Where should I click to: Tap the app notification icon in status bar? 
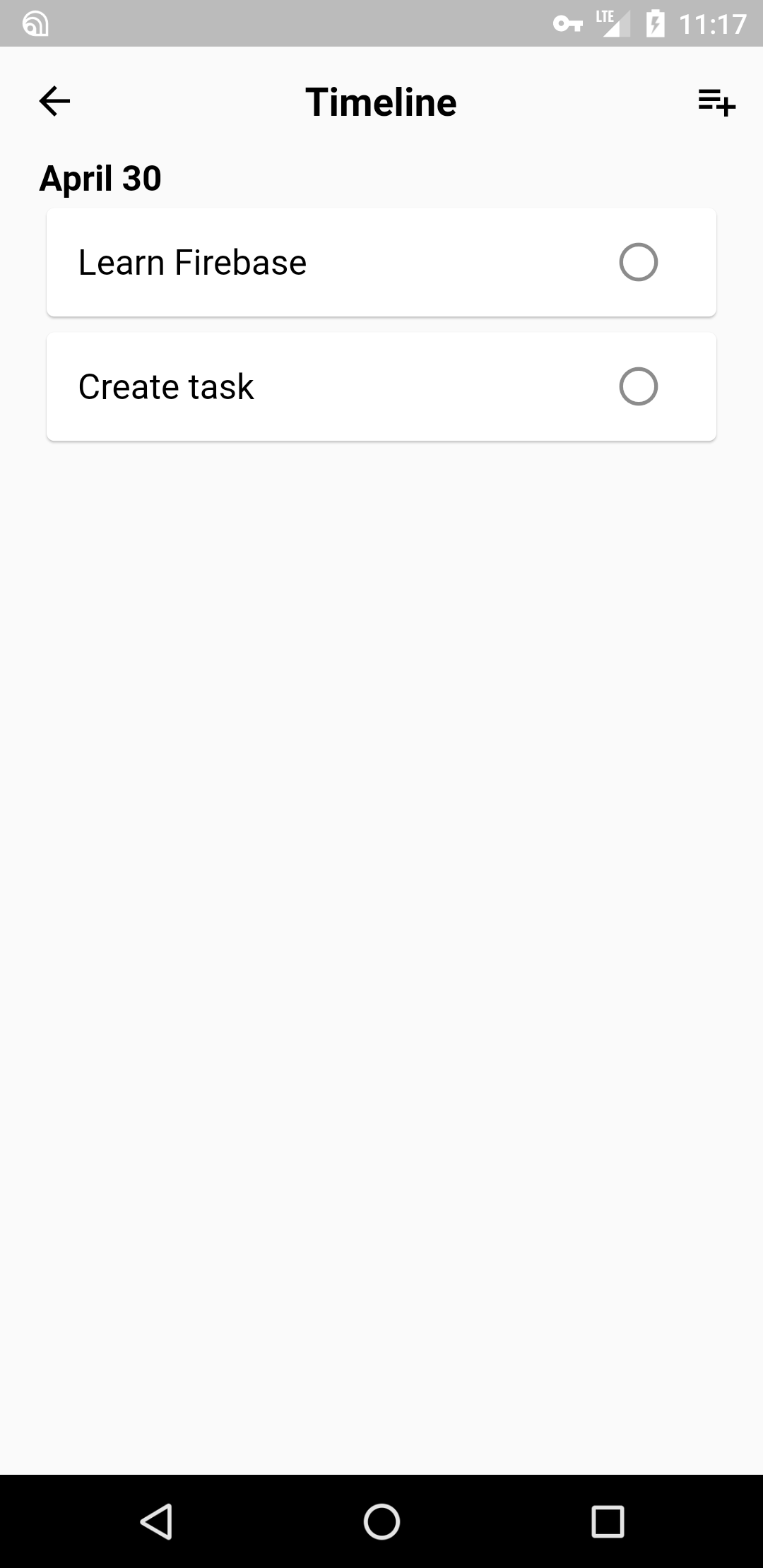tap(34, 23)
